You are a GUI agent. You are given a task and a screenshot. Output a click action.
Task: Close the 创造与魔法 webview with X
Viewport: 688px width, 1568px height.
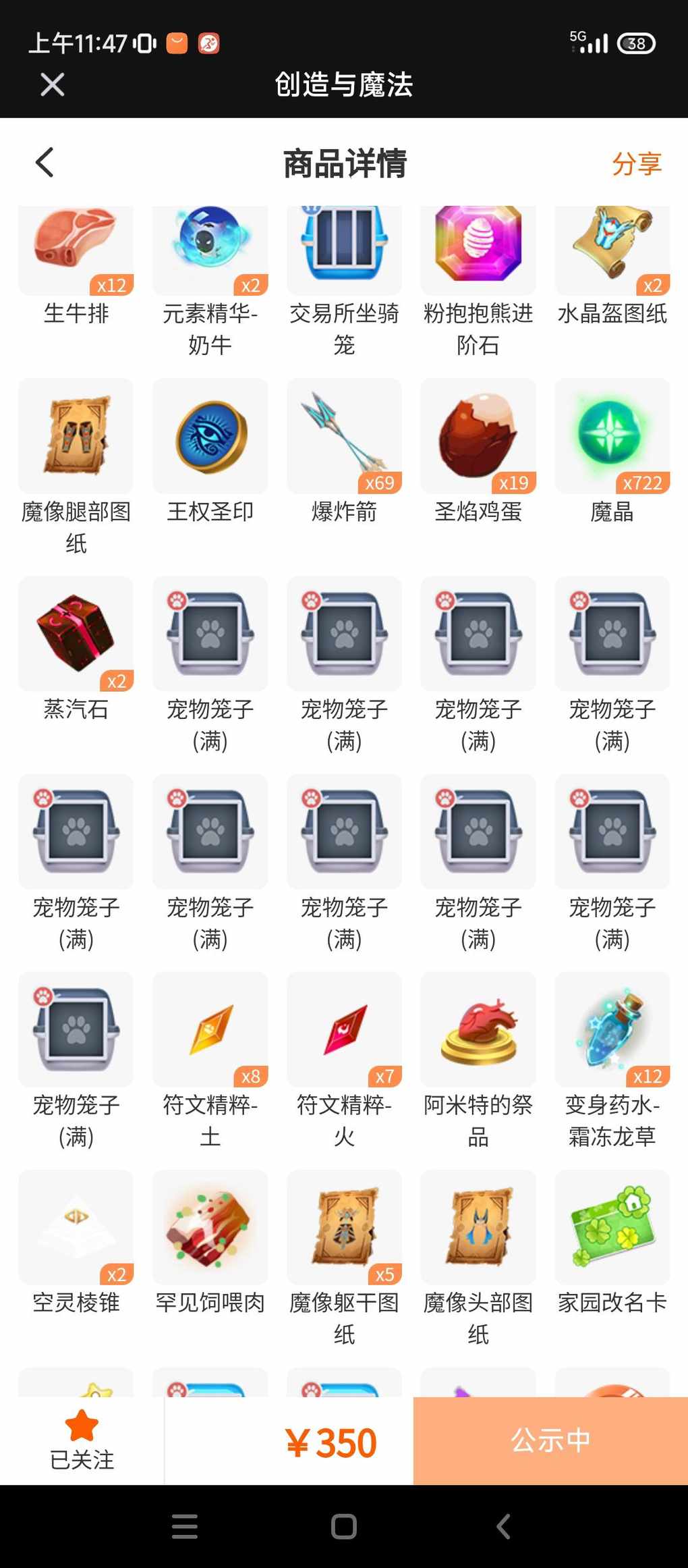[x=52, y=85]
